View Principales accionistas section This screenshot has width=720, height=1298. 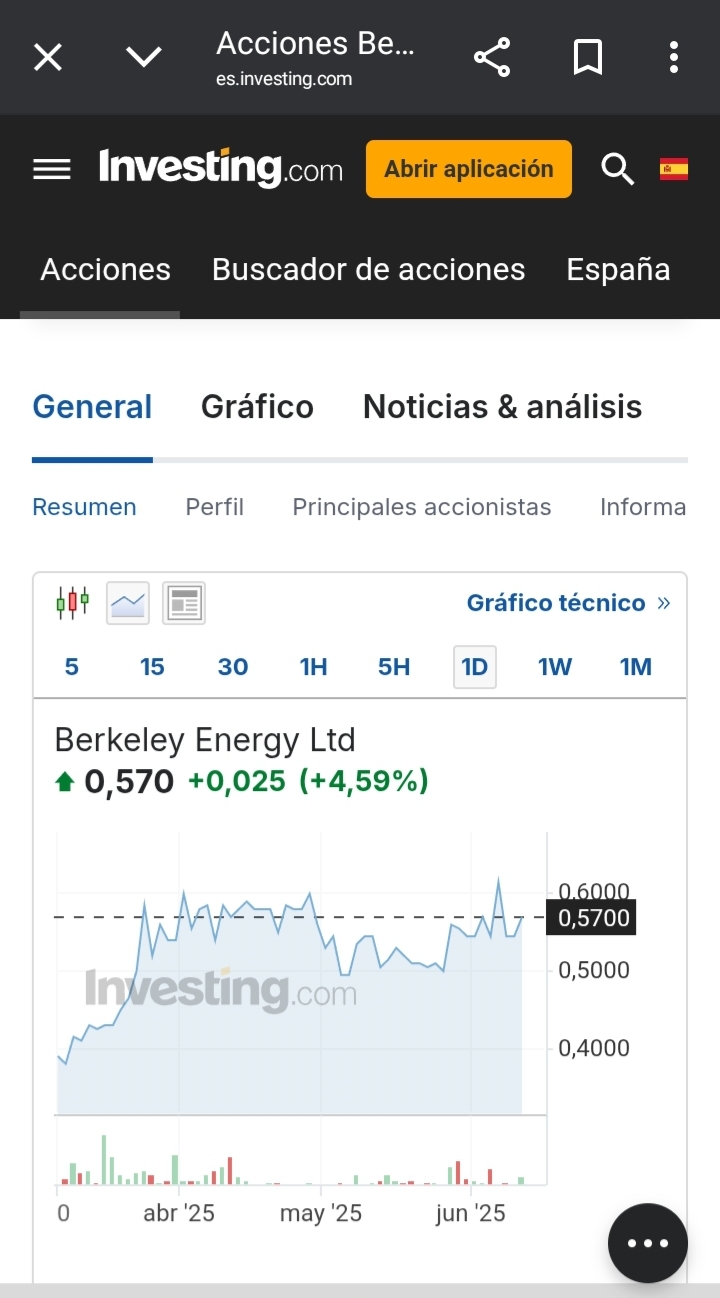[x=422, y=507]
